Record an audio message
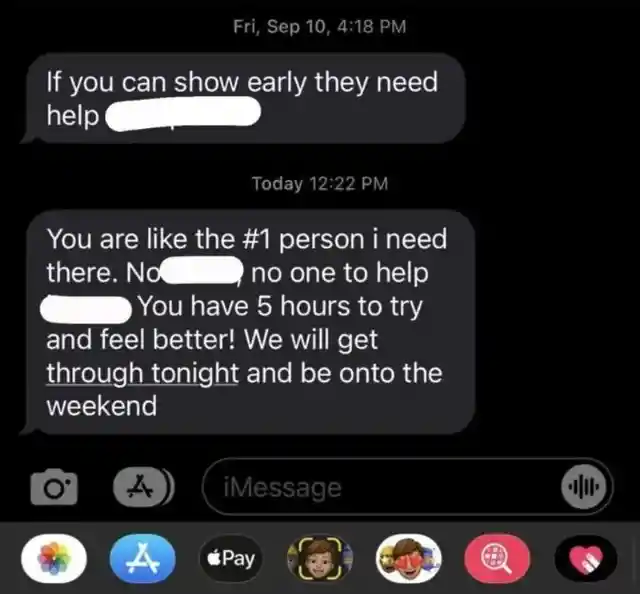This screenshot has width=640, height=594. [582, 488]
